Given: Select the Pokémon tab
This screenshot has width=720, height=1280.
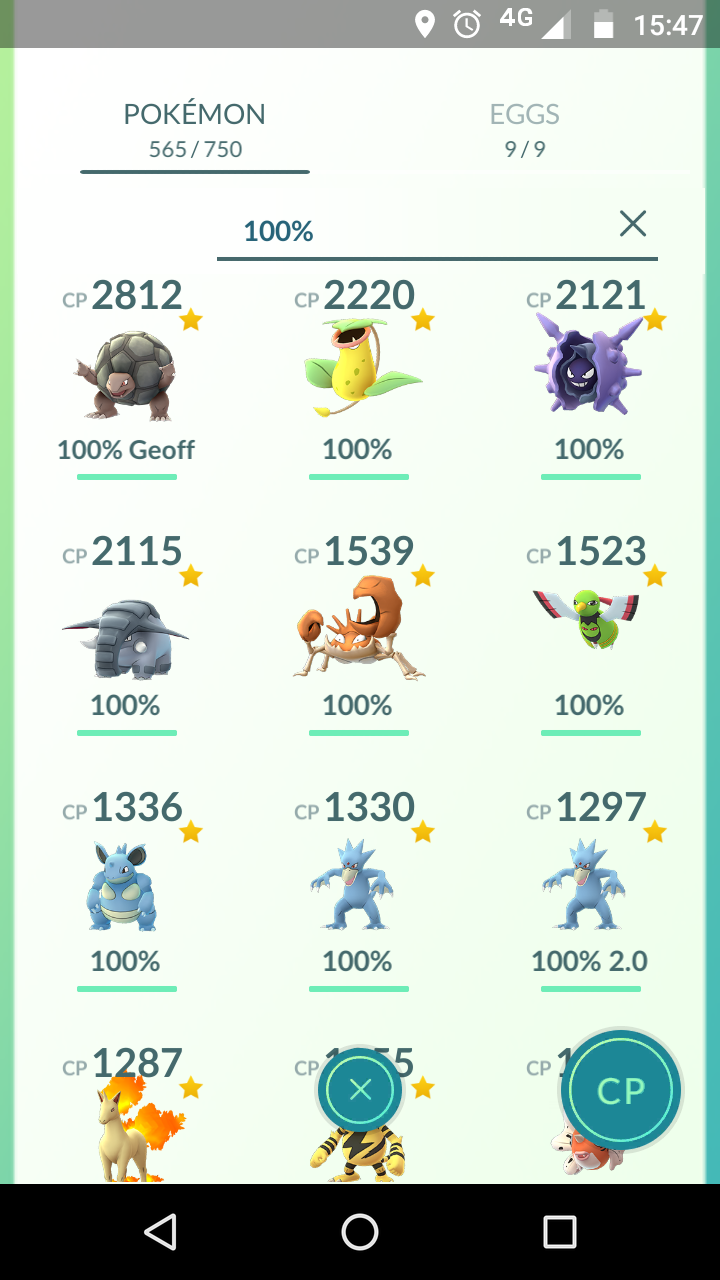Looking at the screenshot, I should click(x=195, y=130).
